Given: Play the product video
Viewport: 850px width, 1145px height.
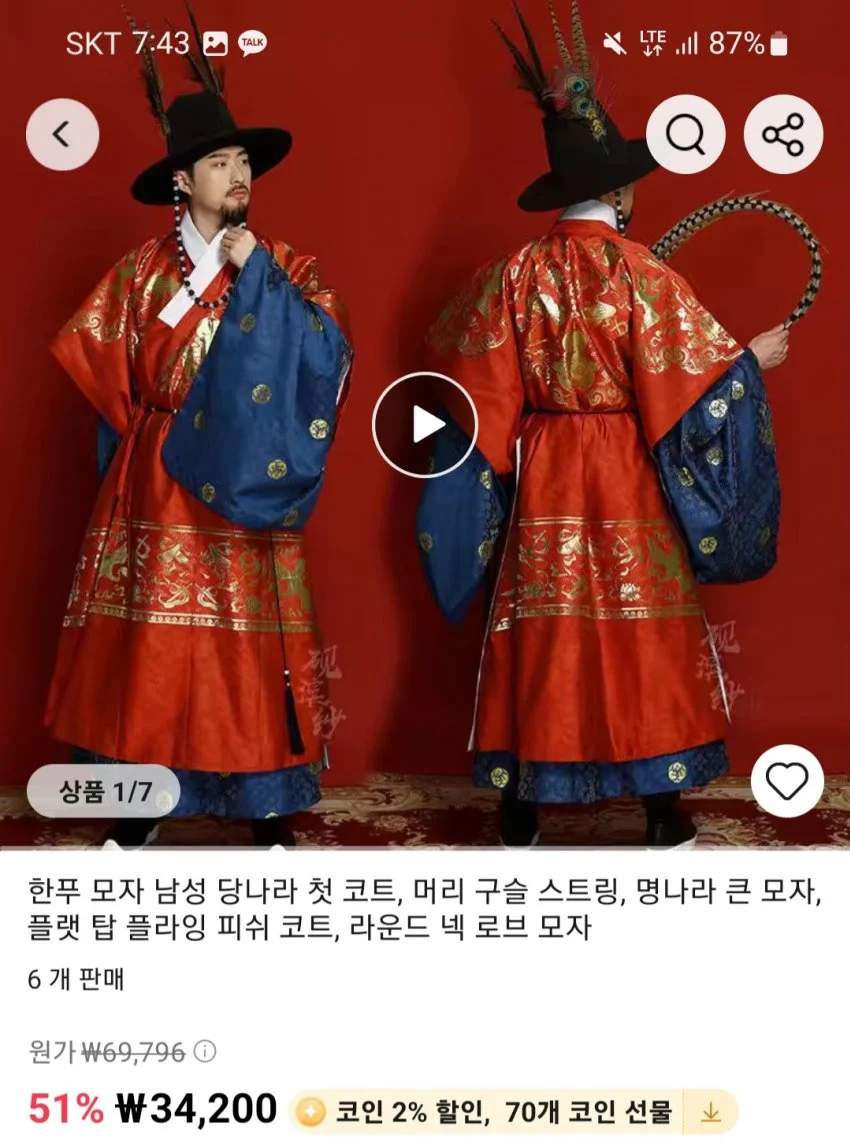Looking at the screenshot, I should click(x=425, y=425).
